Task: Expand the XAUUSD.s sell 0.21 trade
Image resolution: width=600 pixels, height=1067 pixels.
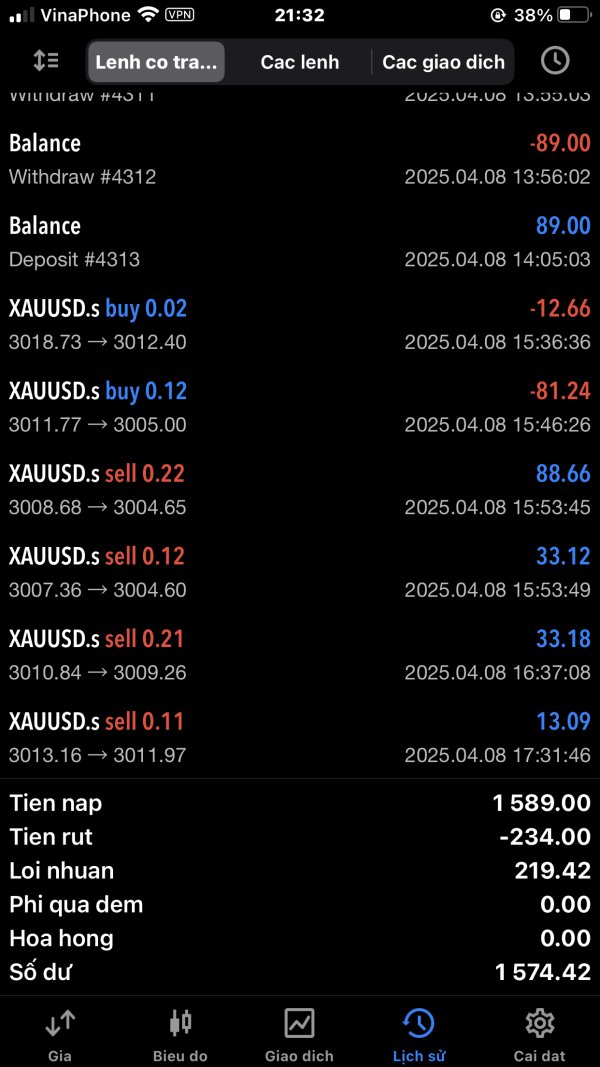Action: (299, 654)
